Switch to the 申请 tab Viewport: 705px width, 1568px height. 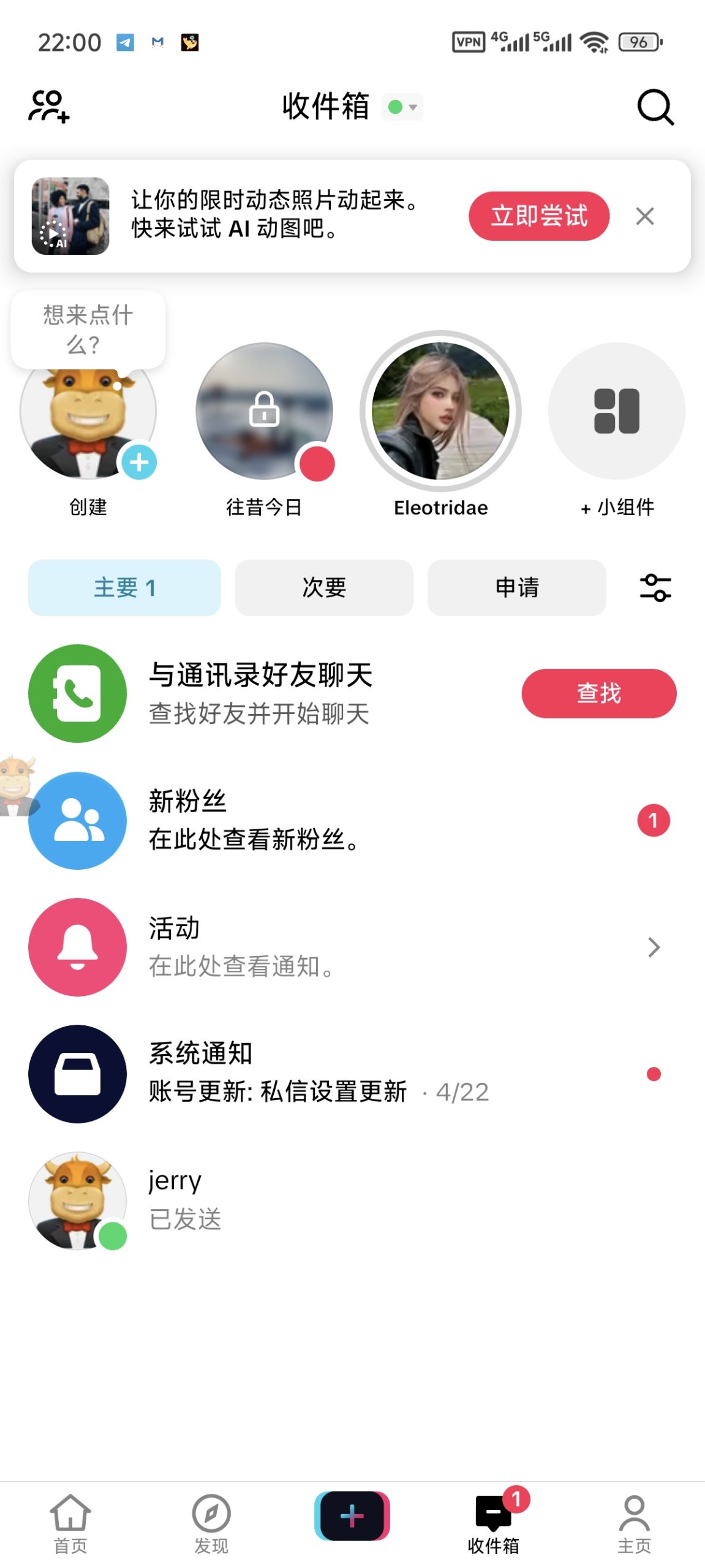(x=516, y=587)
